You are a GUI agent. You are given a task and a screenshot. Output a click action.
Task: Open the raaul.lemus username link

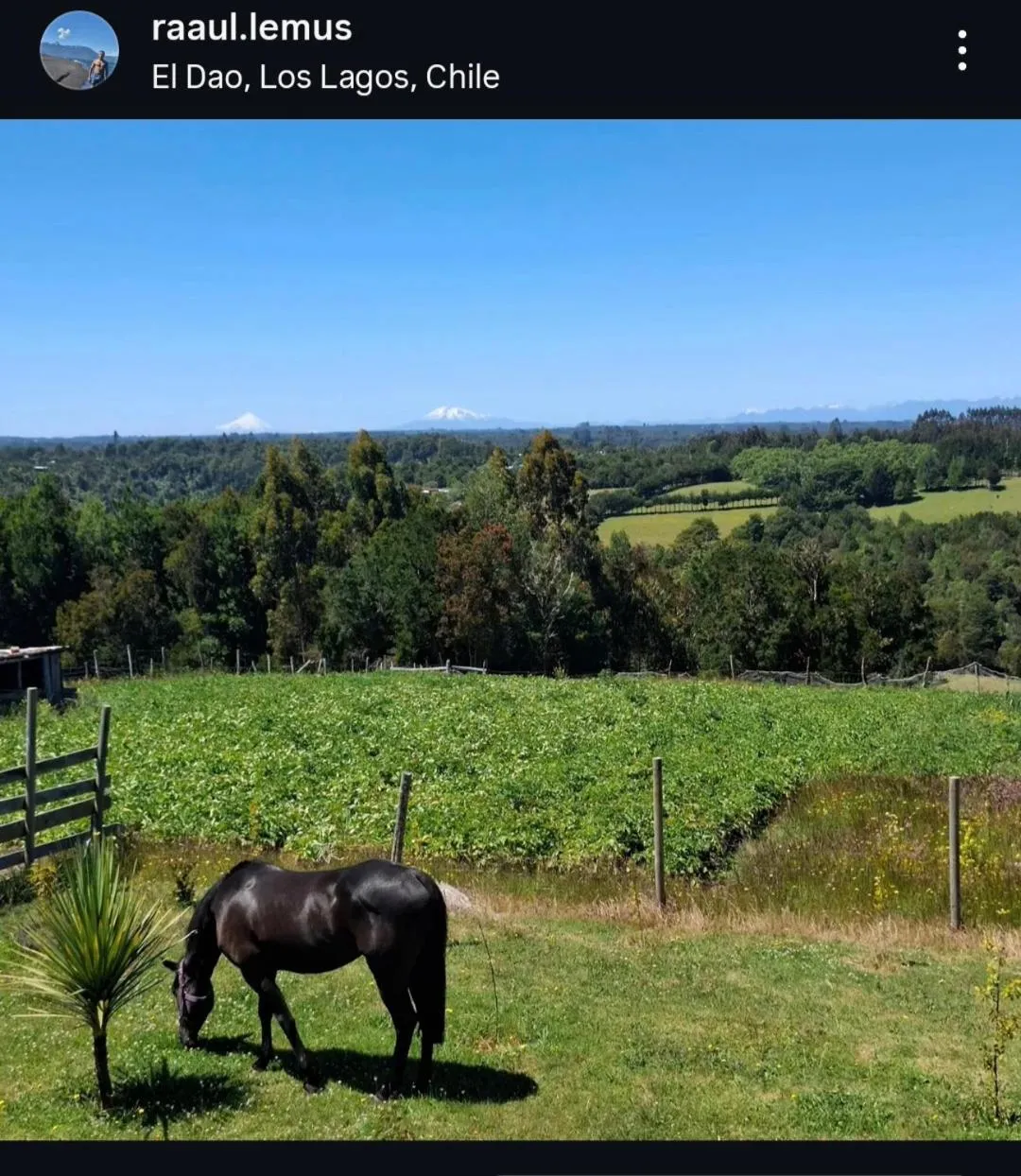point(251,27)
